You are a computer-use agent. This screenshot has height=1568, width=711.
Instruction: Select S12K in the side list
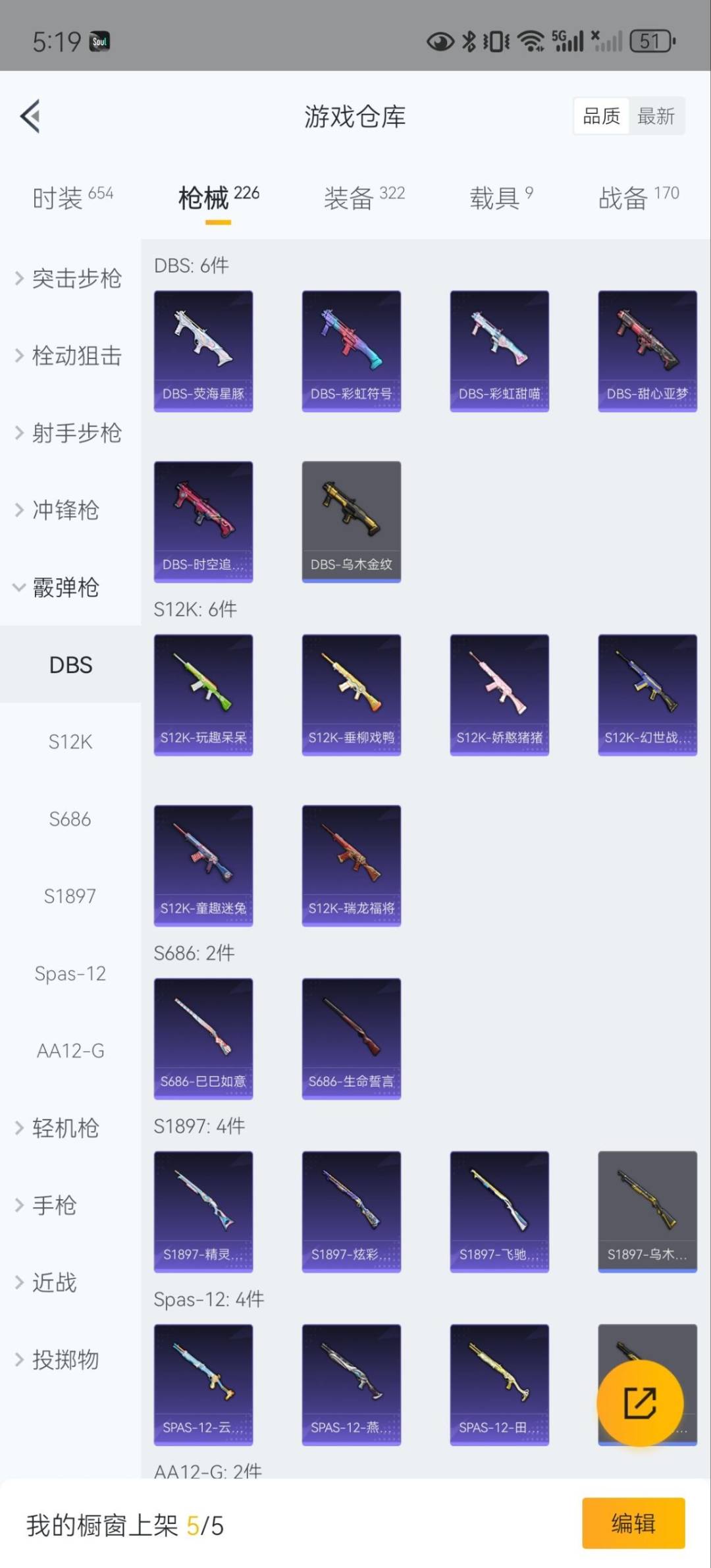[x=70, y=742]
